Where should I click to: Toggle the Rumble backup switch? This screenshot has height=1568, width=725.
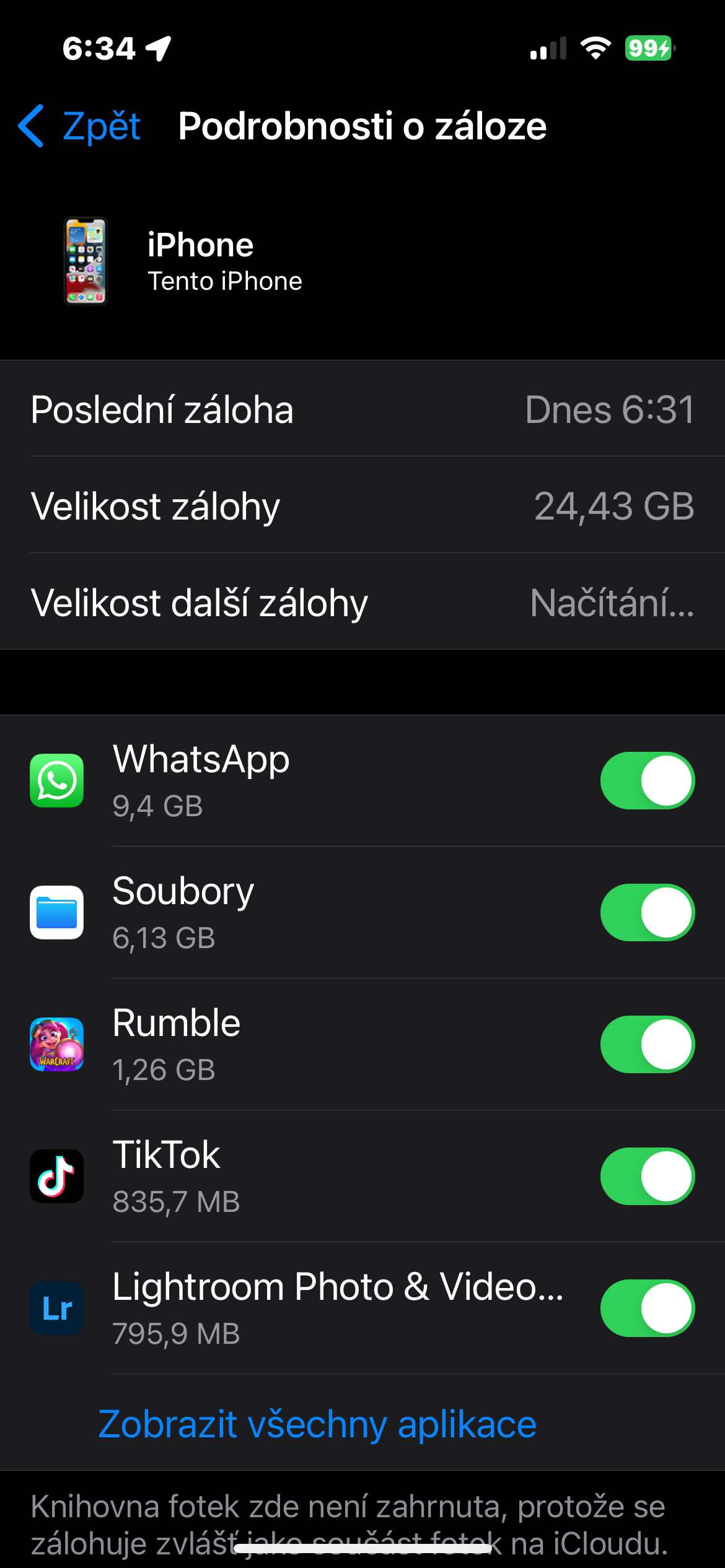click(647, 1044)
